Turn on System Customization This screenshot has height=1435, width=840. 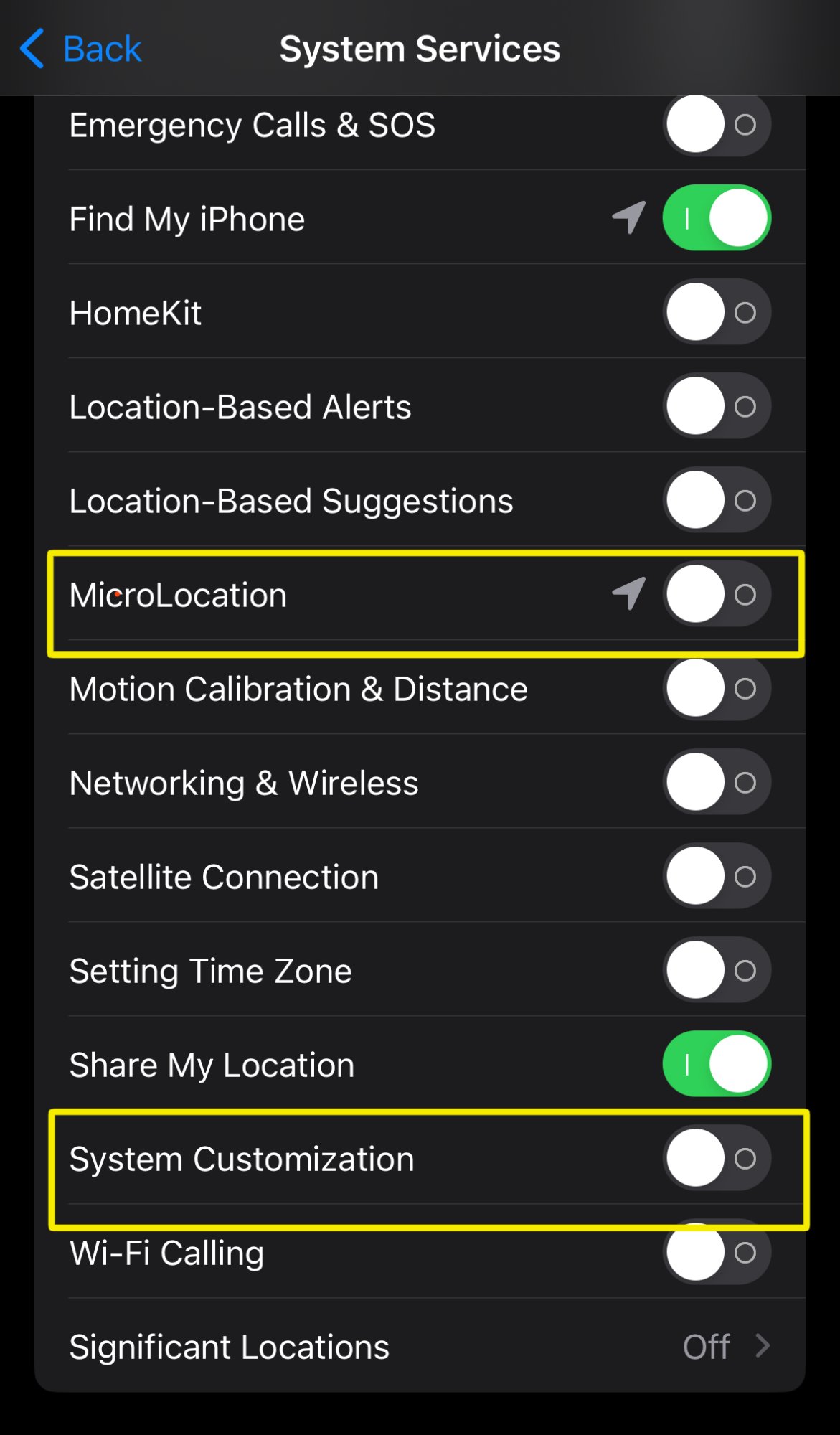click(x=716, y=1158)
